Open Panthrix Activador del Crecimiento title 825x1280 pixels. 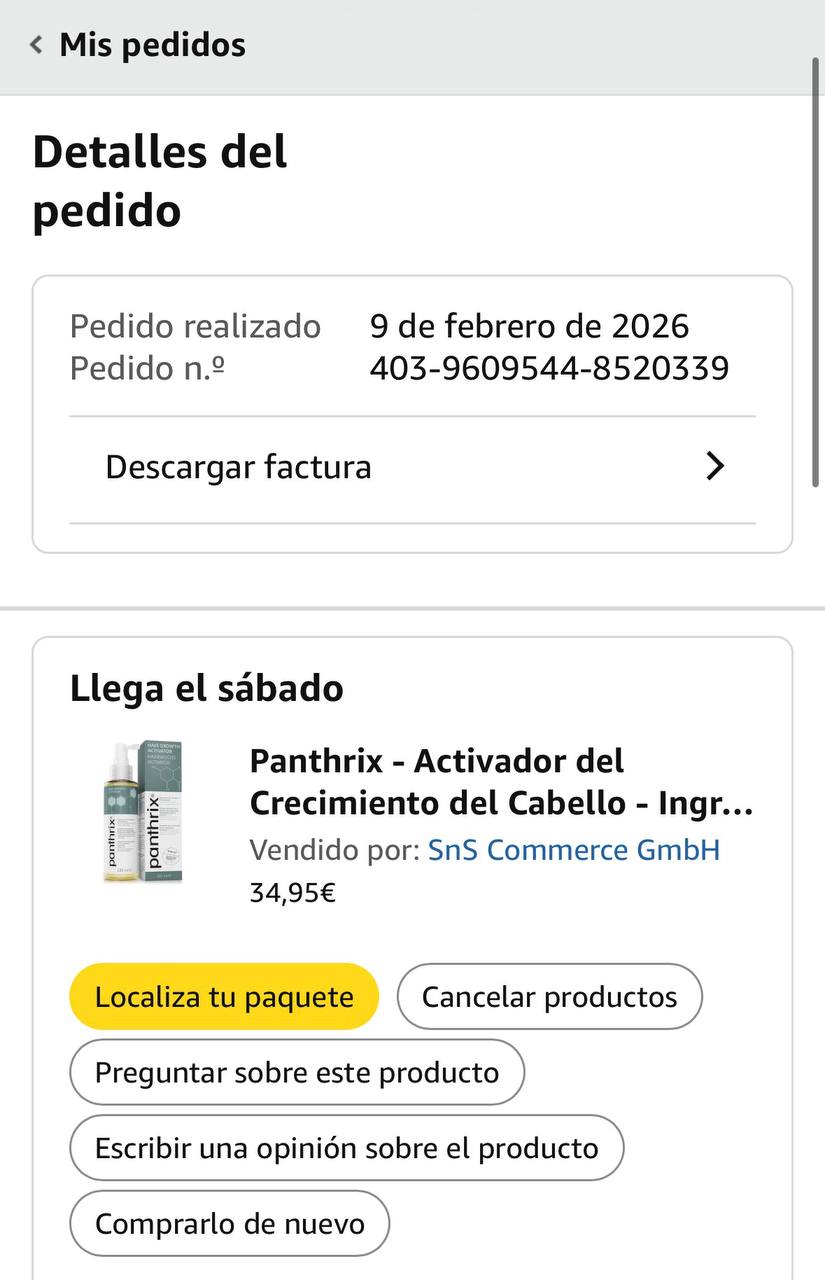point(500,782)
